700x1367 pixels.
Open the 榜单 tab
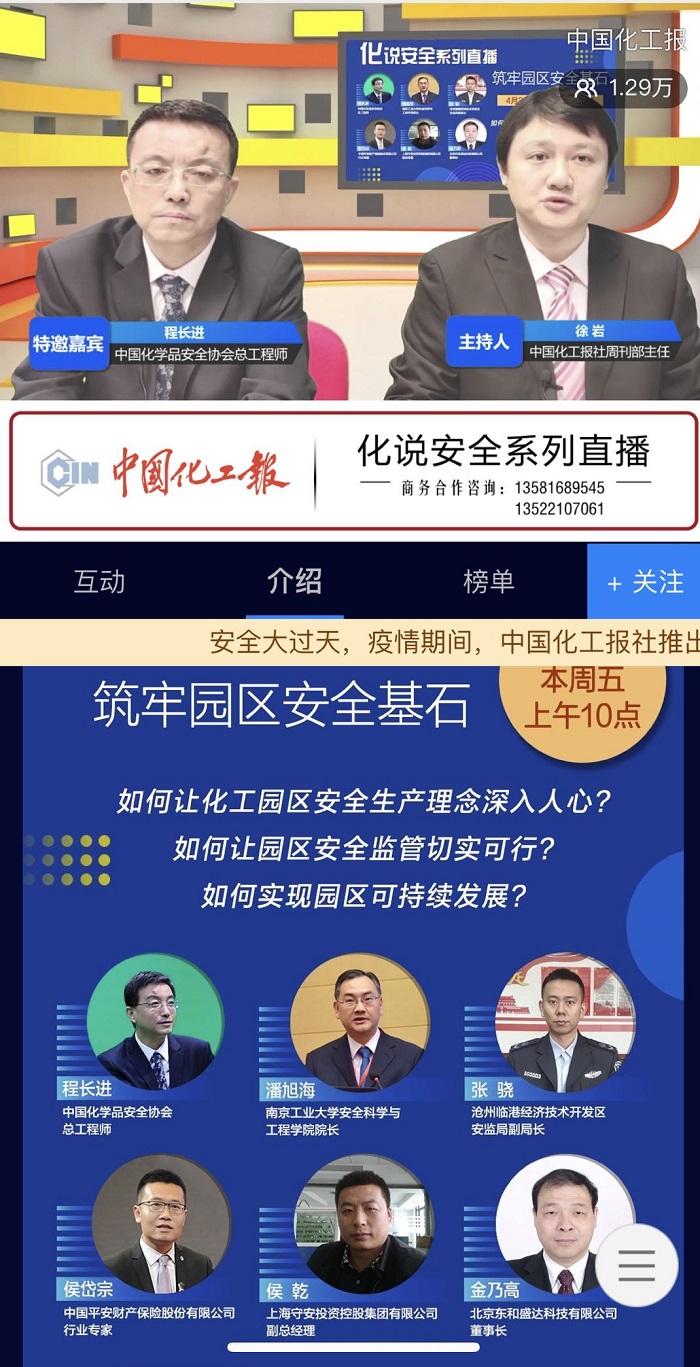click(x=488, y=581)
